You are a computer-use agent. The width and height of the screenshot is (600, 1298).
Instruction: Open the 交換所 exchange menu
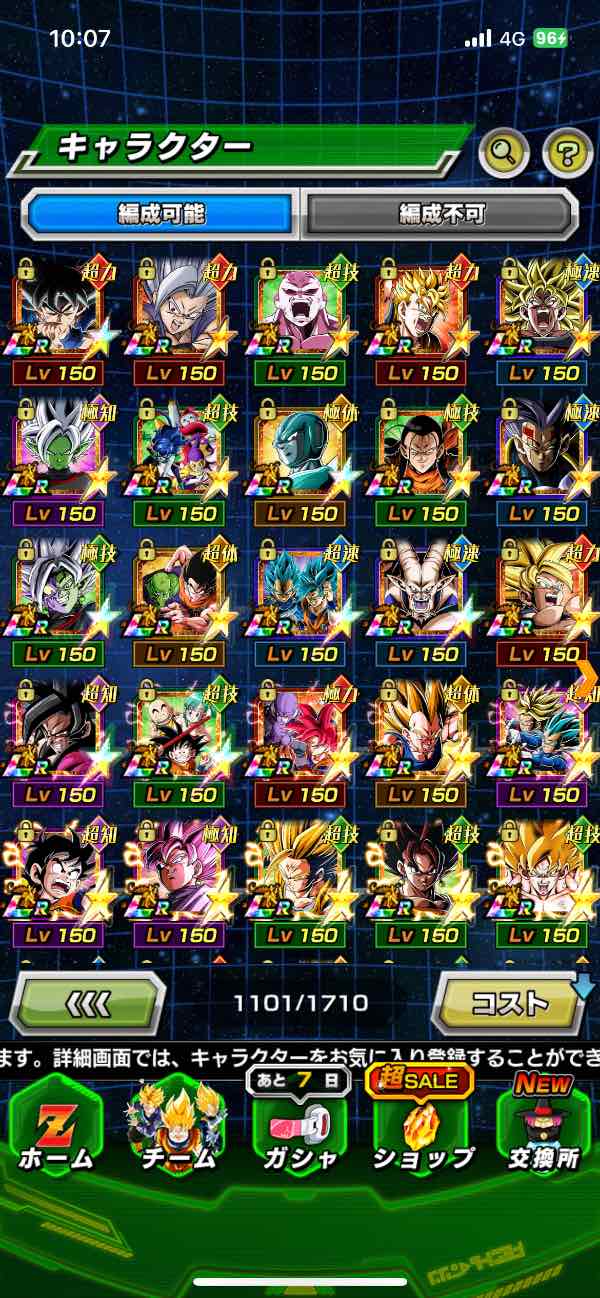click(543, 1125)
